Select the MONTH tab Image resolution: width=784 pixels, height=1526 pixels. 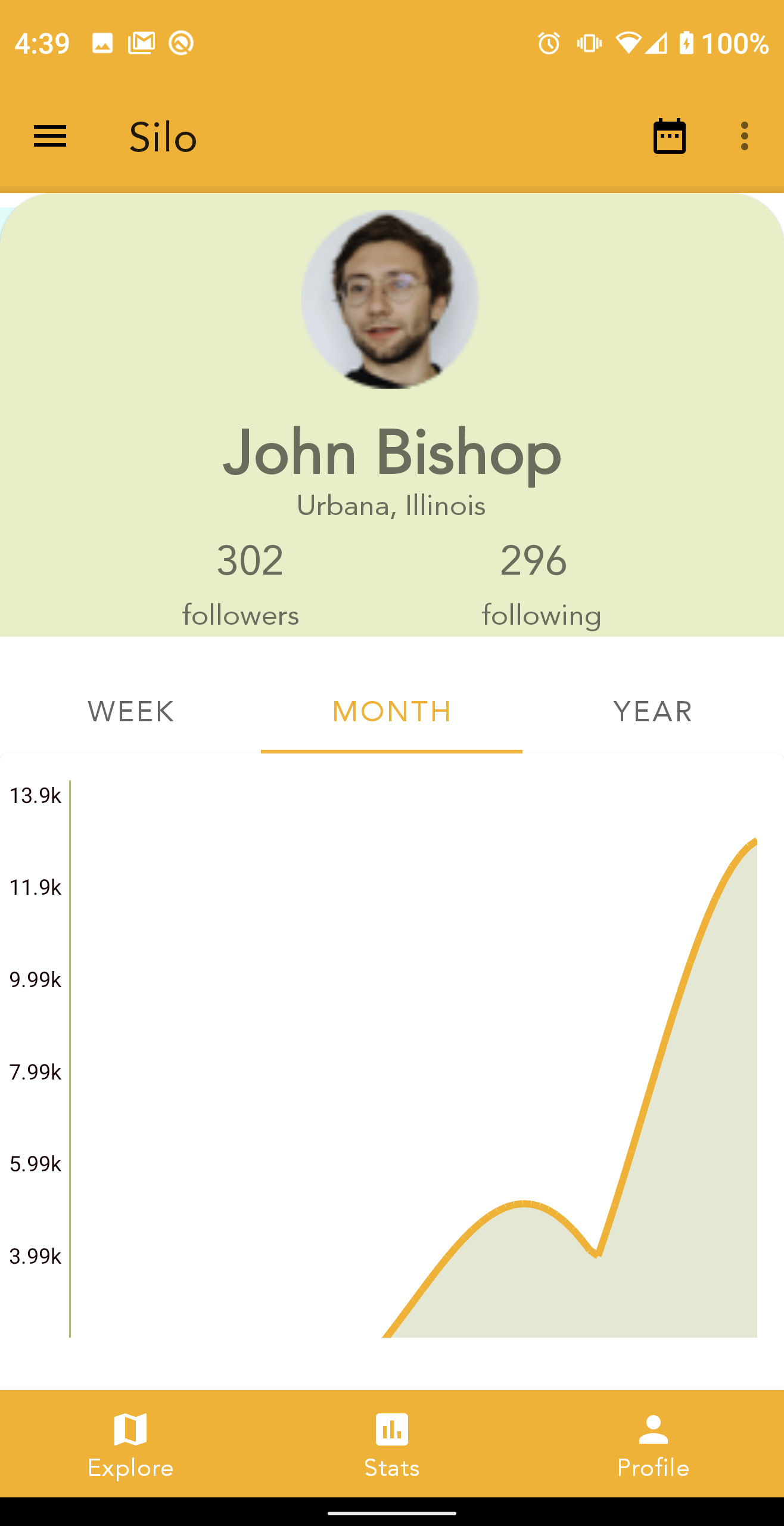point(391,712)
